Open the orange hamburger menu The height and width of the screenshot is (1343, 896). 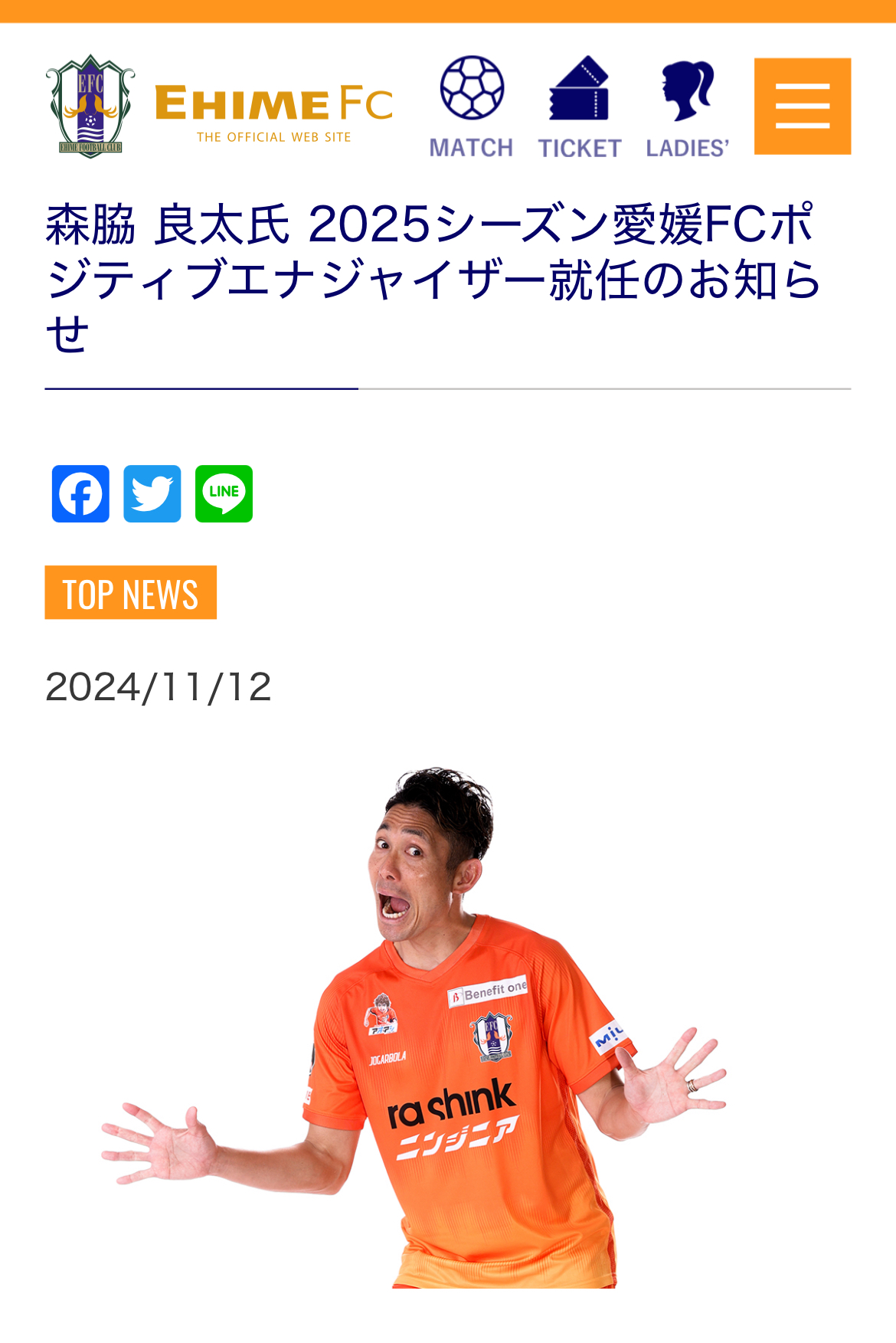(802, 106)
